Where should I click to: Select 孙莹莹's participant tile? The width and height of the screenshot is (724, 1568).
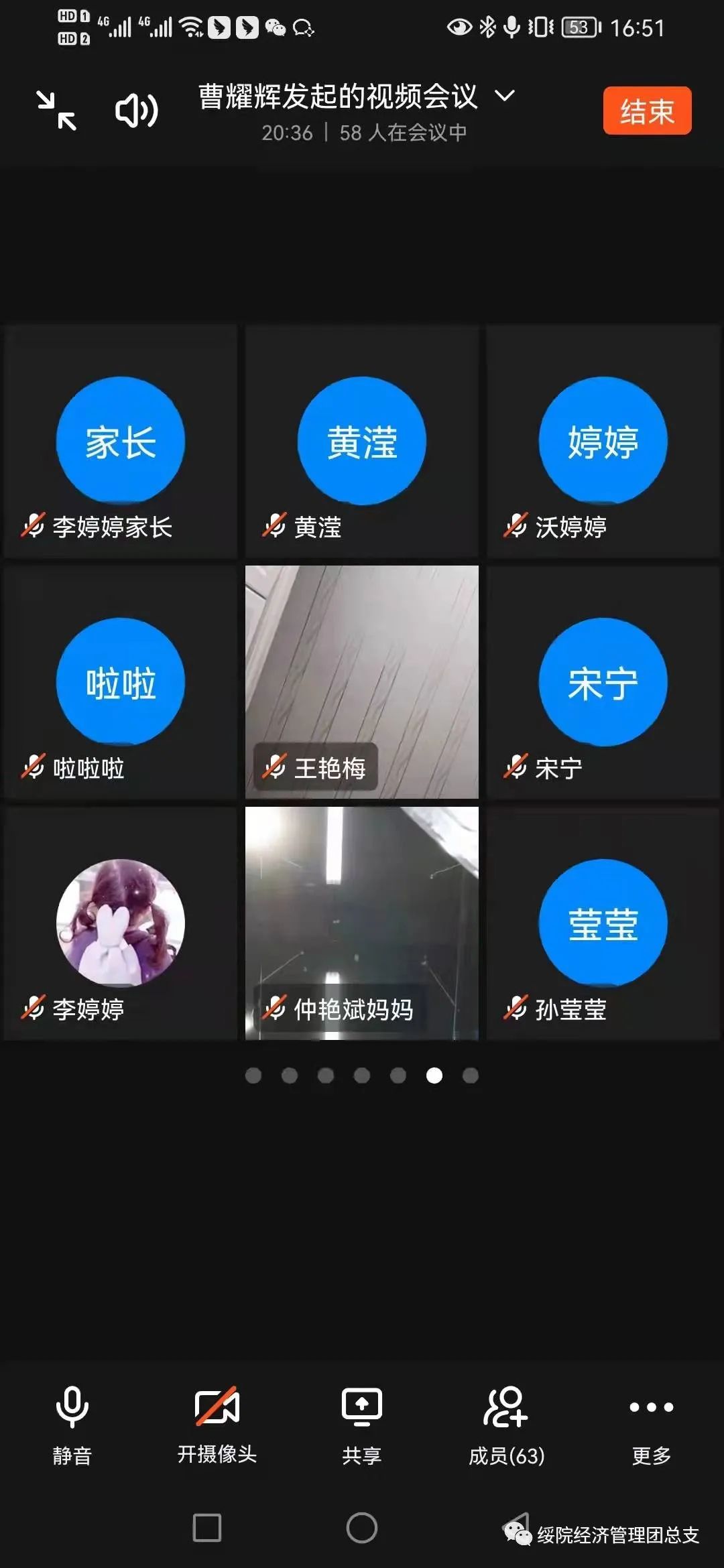603,923
